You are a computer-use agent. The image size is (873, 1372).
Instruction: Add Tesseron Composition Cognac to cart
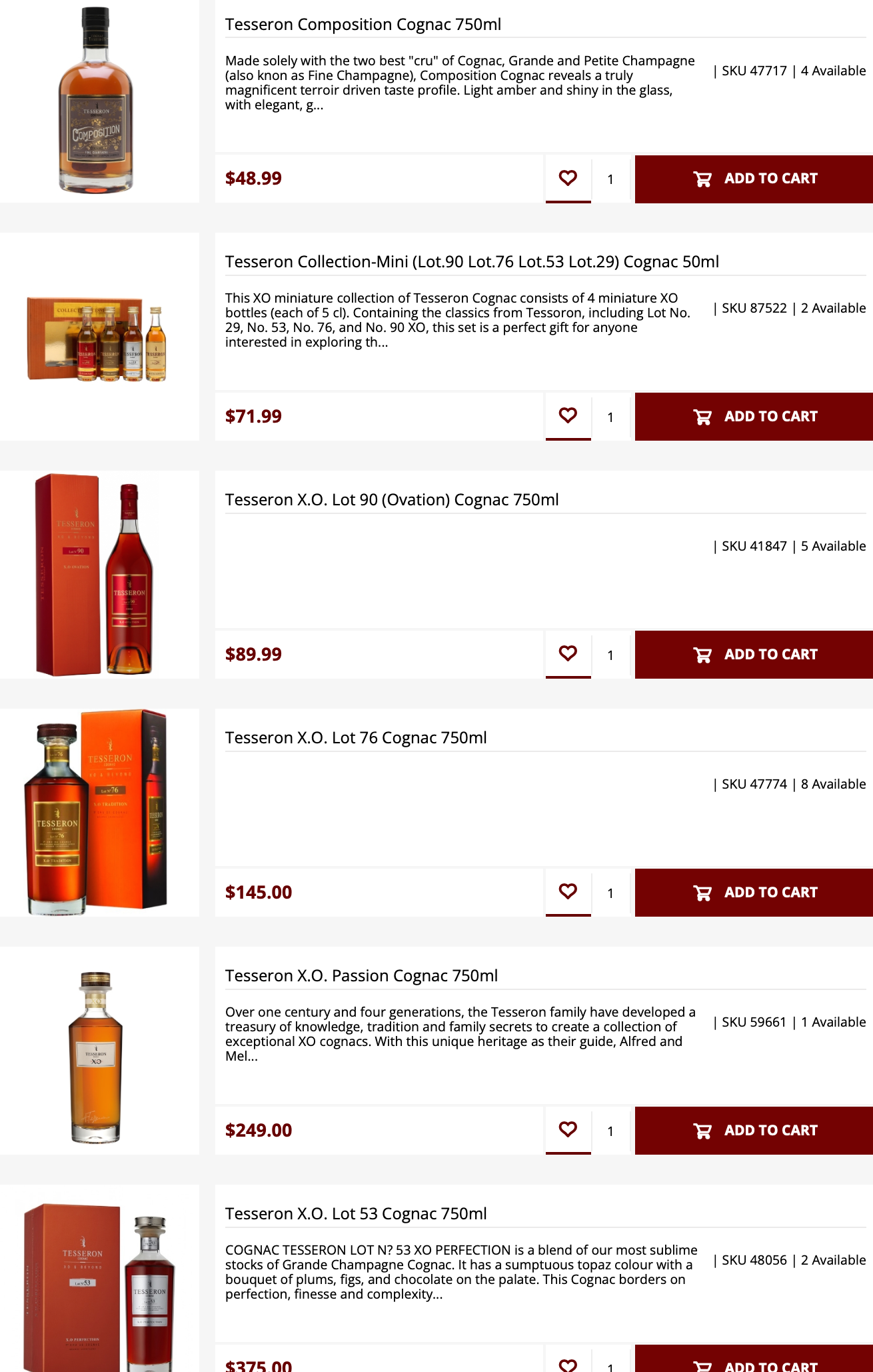pos(754,179)
